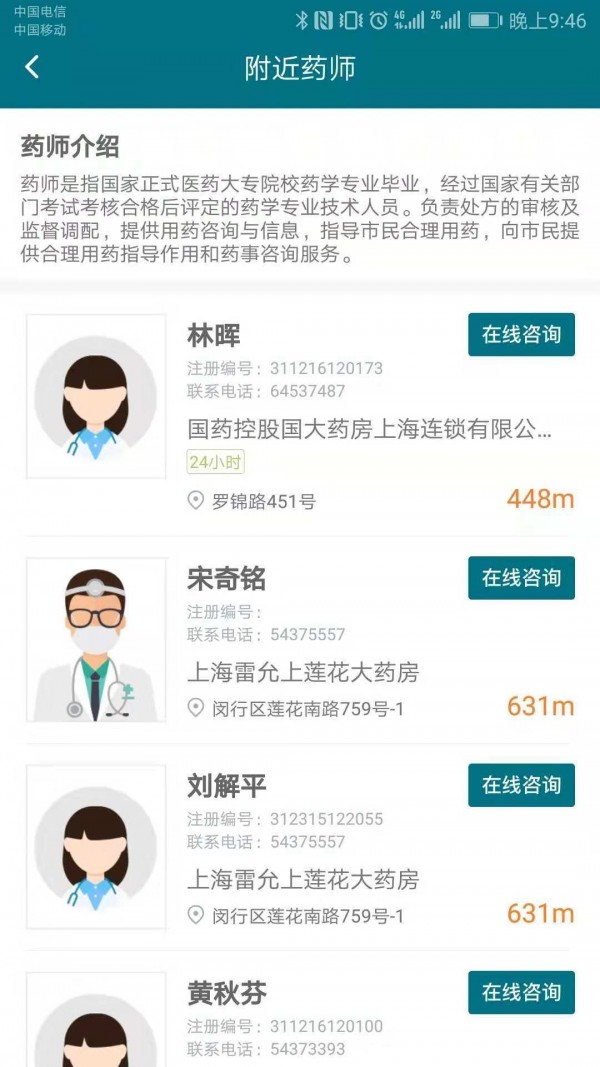Start online consultation with 宋奇铭
600x1067 pixels.
point(521,578)
